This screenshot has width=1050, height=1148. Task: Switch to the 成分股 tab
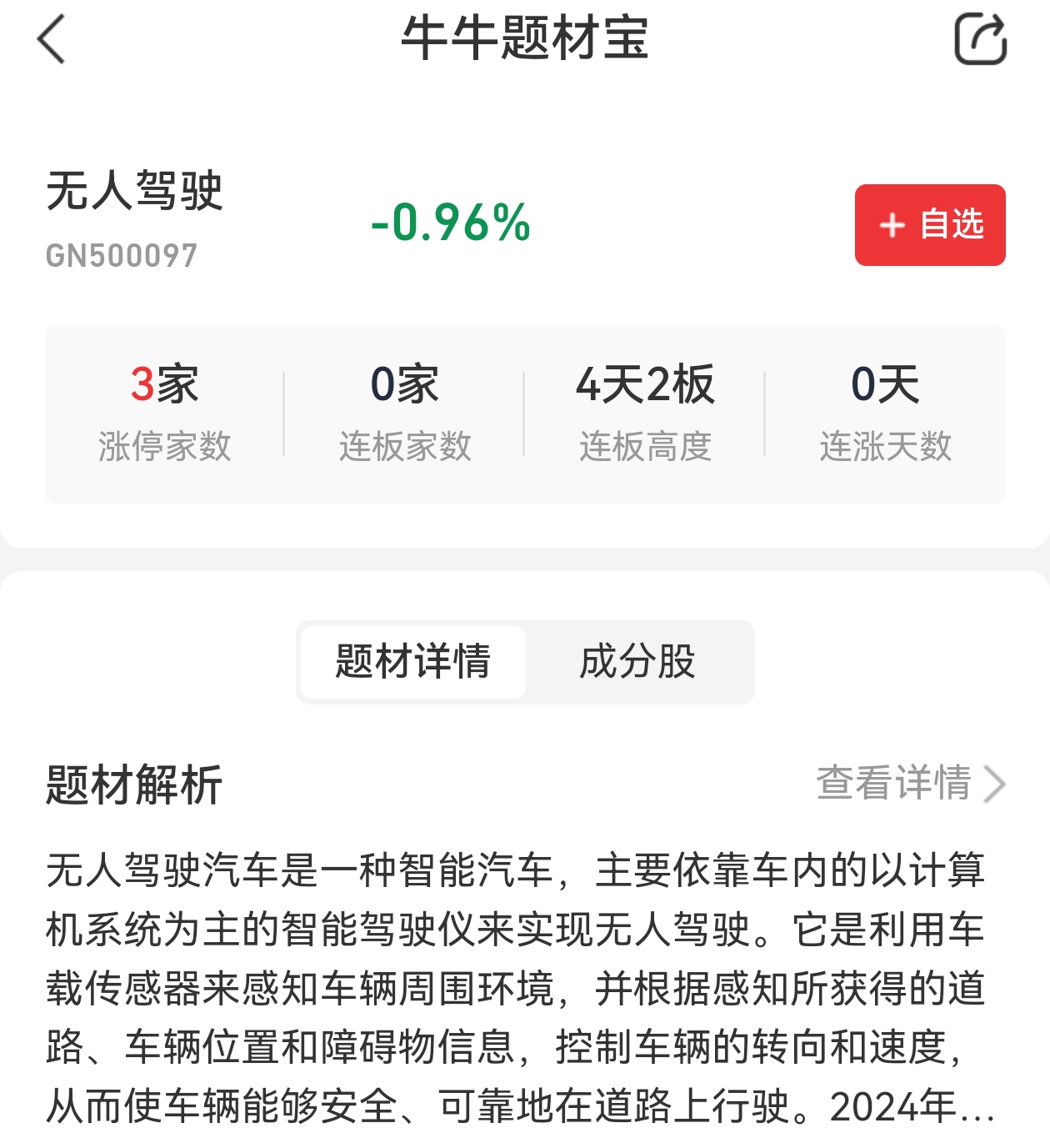pyautogui.click(x=637, y=662)
